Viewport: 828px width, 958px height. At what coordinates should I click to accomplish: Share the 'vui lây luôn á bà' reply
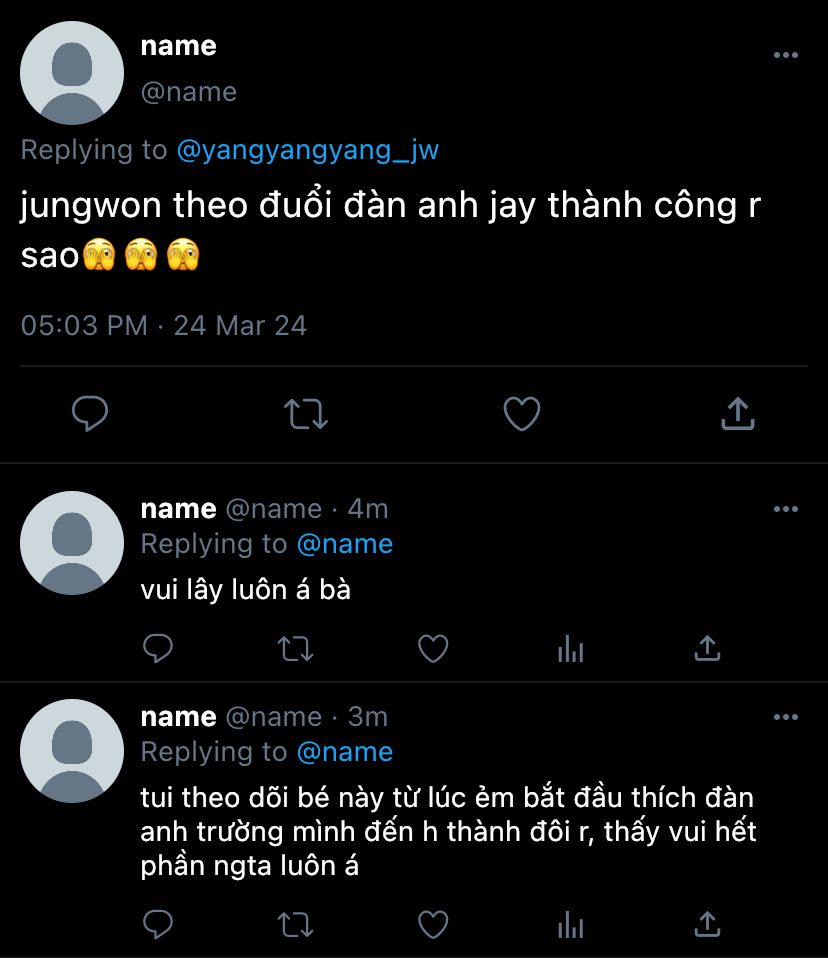click(707, 650)
